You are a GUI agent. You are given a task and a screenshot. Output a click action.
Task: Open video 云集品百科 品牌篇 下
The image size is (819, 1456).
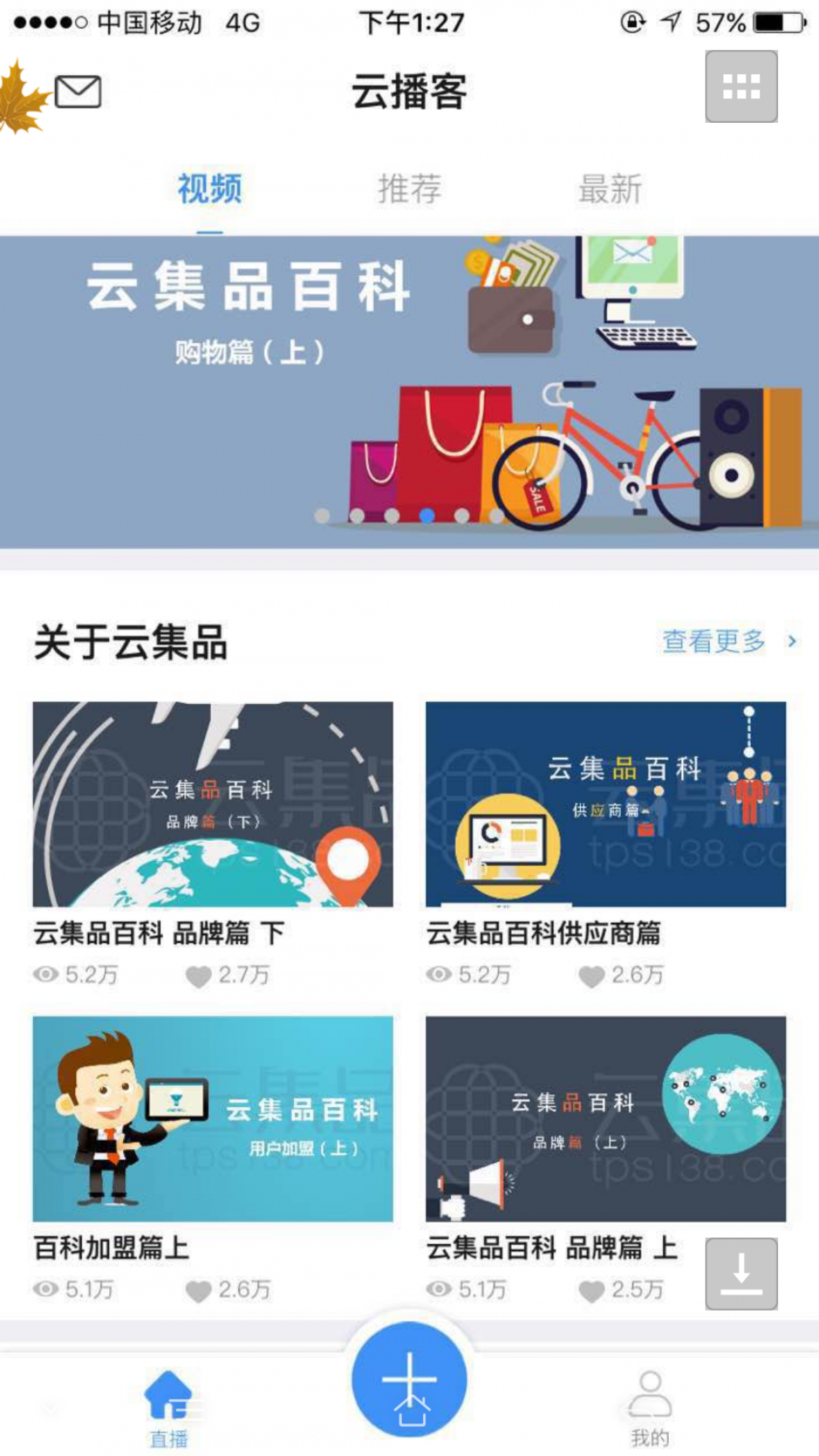tap(212, 804)
